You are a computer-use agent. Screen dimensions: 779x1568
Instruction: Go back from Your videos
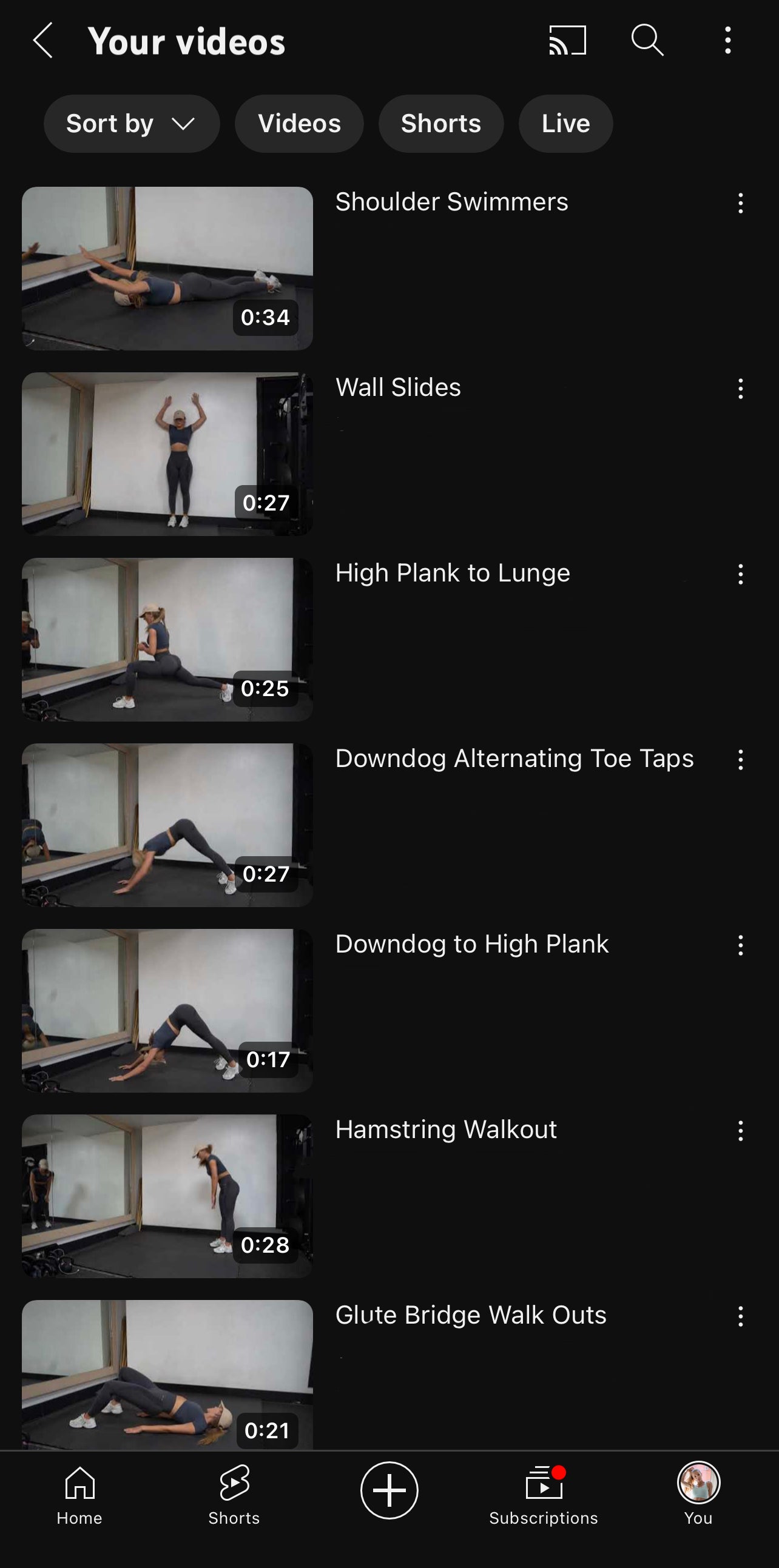point(42,41)
